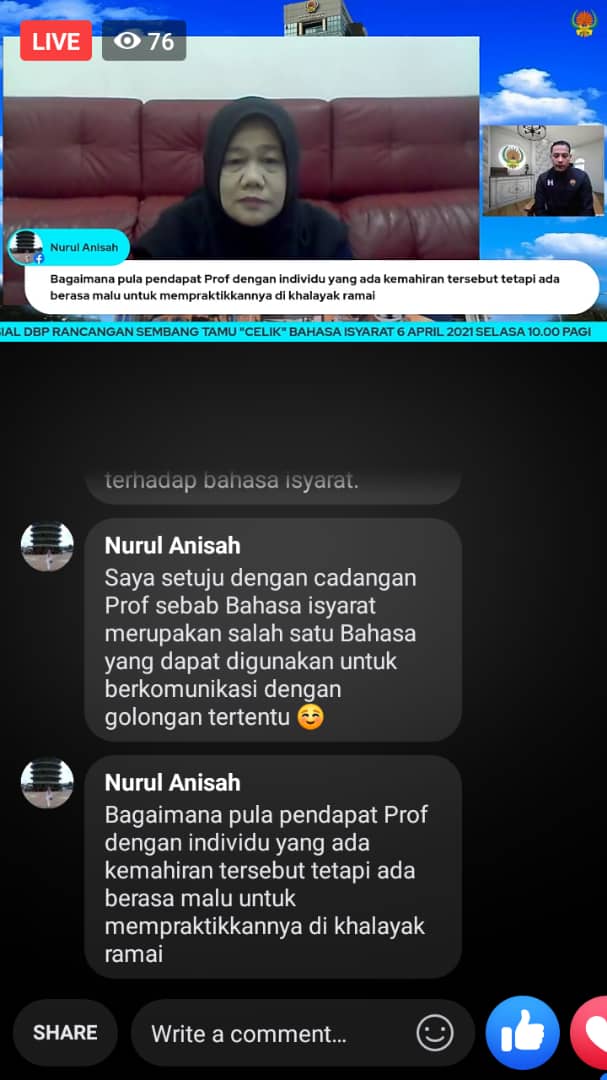Send a heart love reaction

589,1032
